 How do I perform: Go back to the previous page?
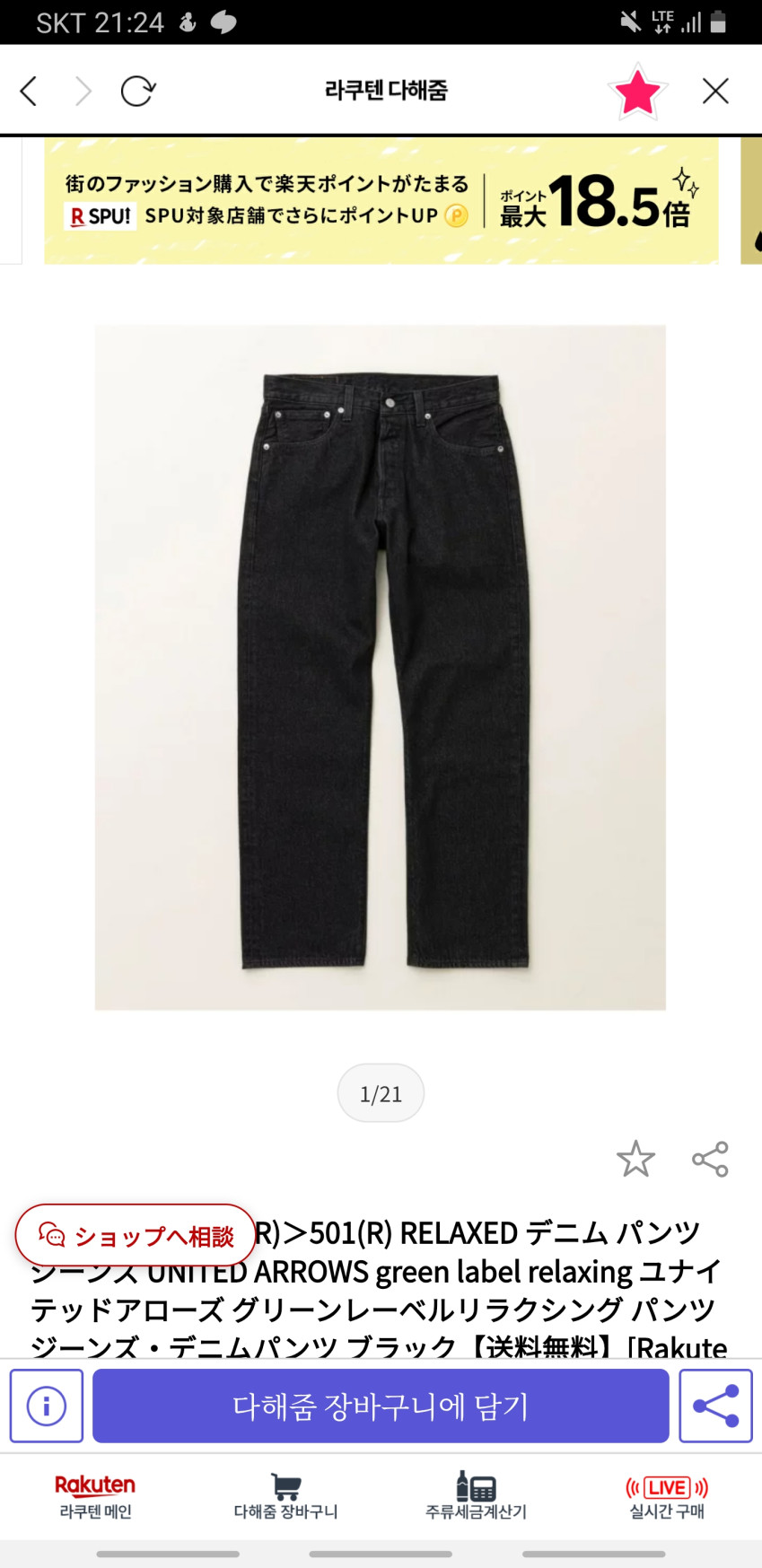coord(29,91)
